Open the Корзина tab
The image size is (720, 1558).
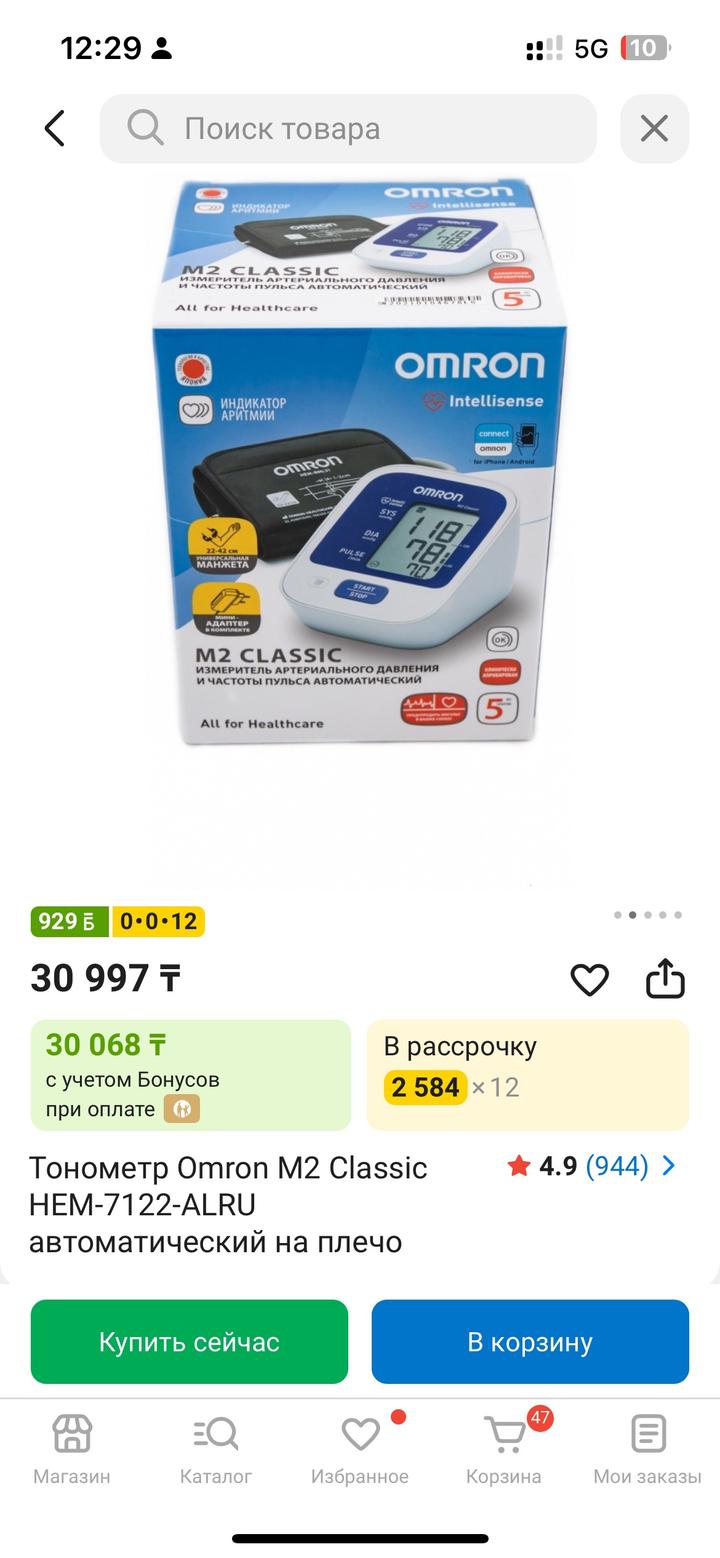point(504,1448)
